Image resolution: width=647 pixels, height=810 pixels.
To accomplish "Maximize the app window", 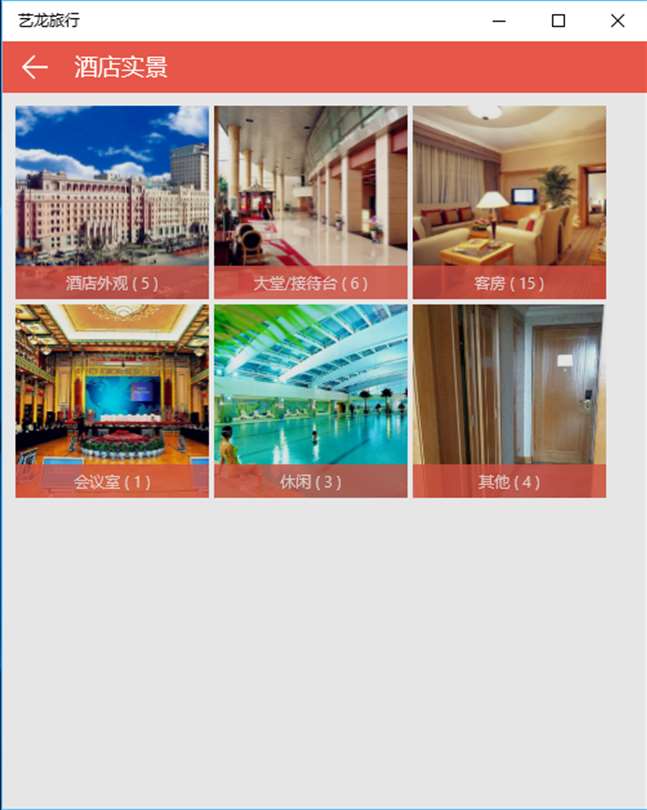I will [x=558, y=20].
